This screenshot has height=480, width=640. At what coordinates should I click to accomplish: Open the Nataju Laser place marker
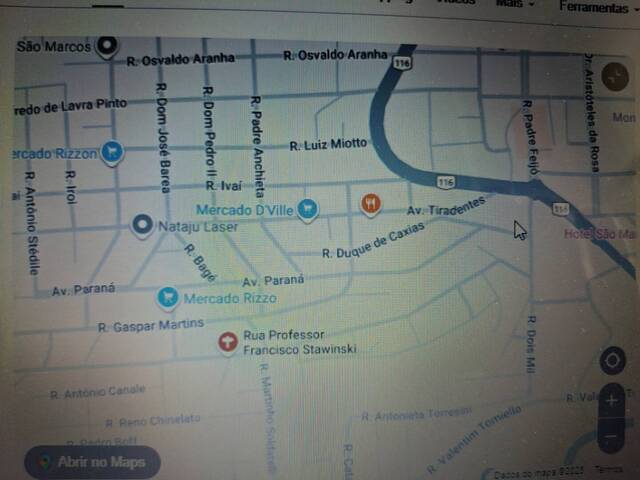(x=143, y=225)
